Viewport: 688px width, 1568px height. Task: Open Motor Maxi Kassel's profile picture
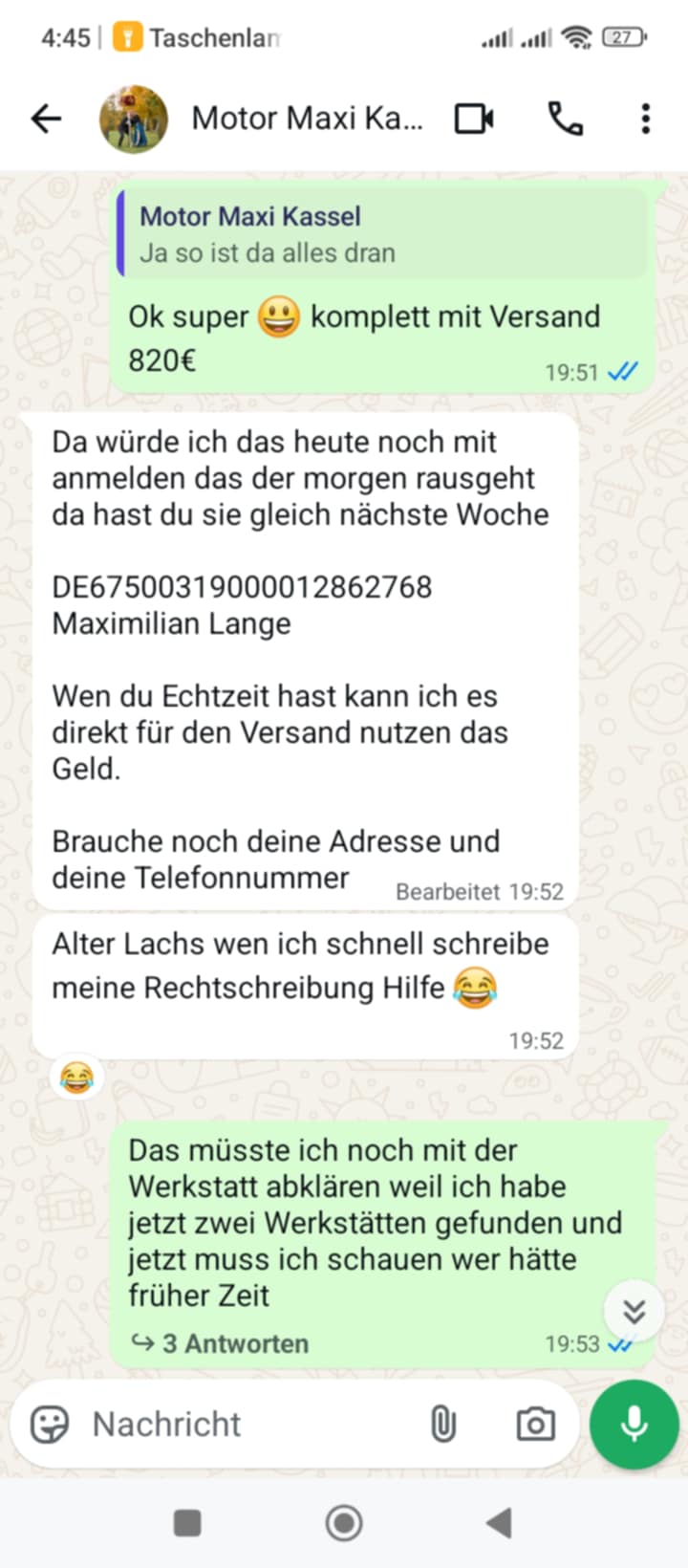(x=134, y=119)
